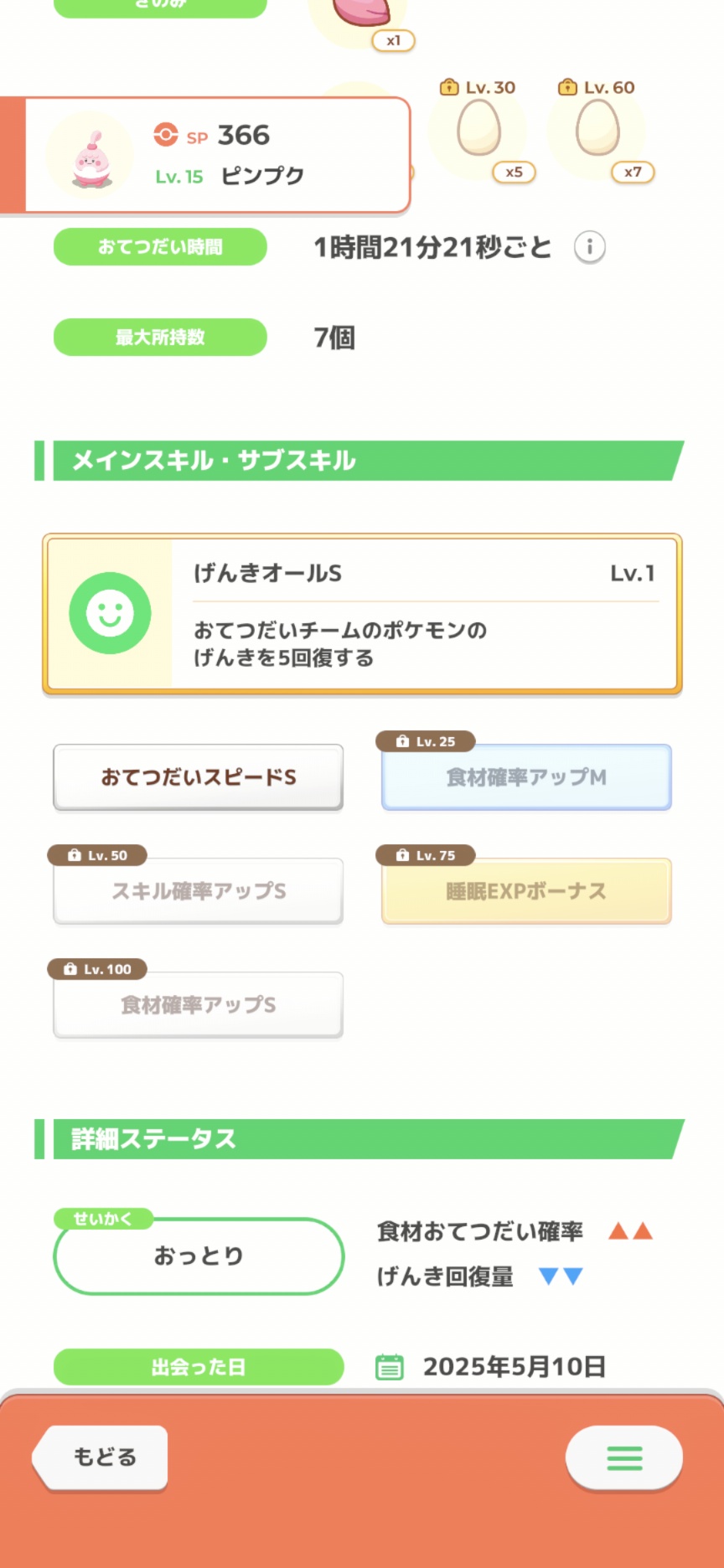This screenshot has width=724, height=1568.
Task: Open the hamburger menu button
Action: (x=624, y=1457)
